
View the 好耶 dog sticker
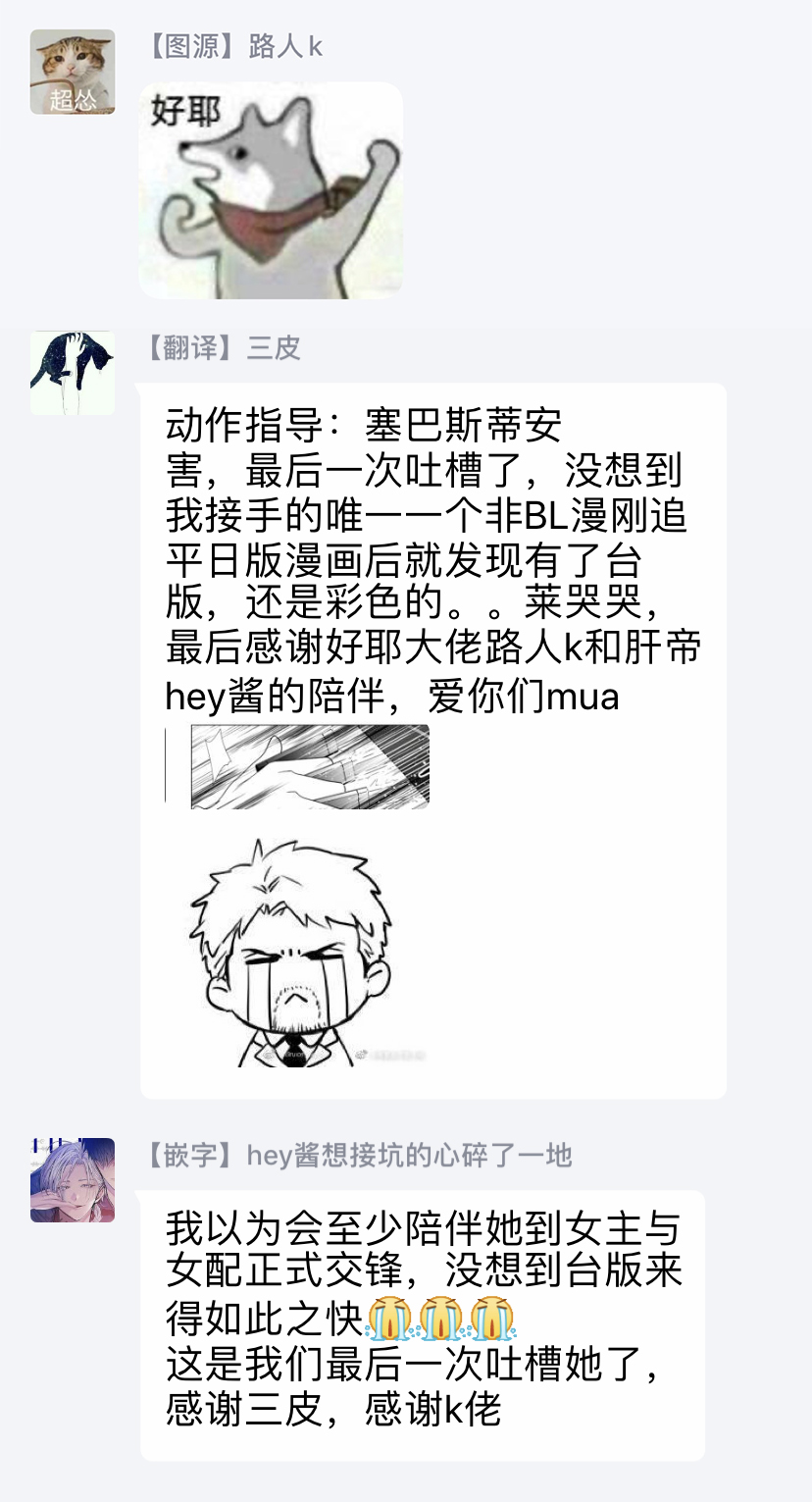pyautogui.click(x=271, y=190)
